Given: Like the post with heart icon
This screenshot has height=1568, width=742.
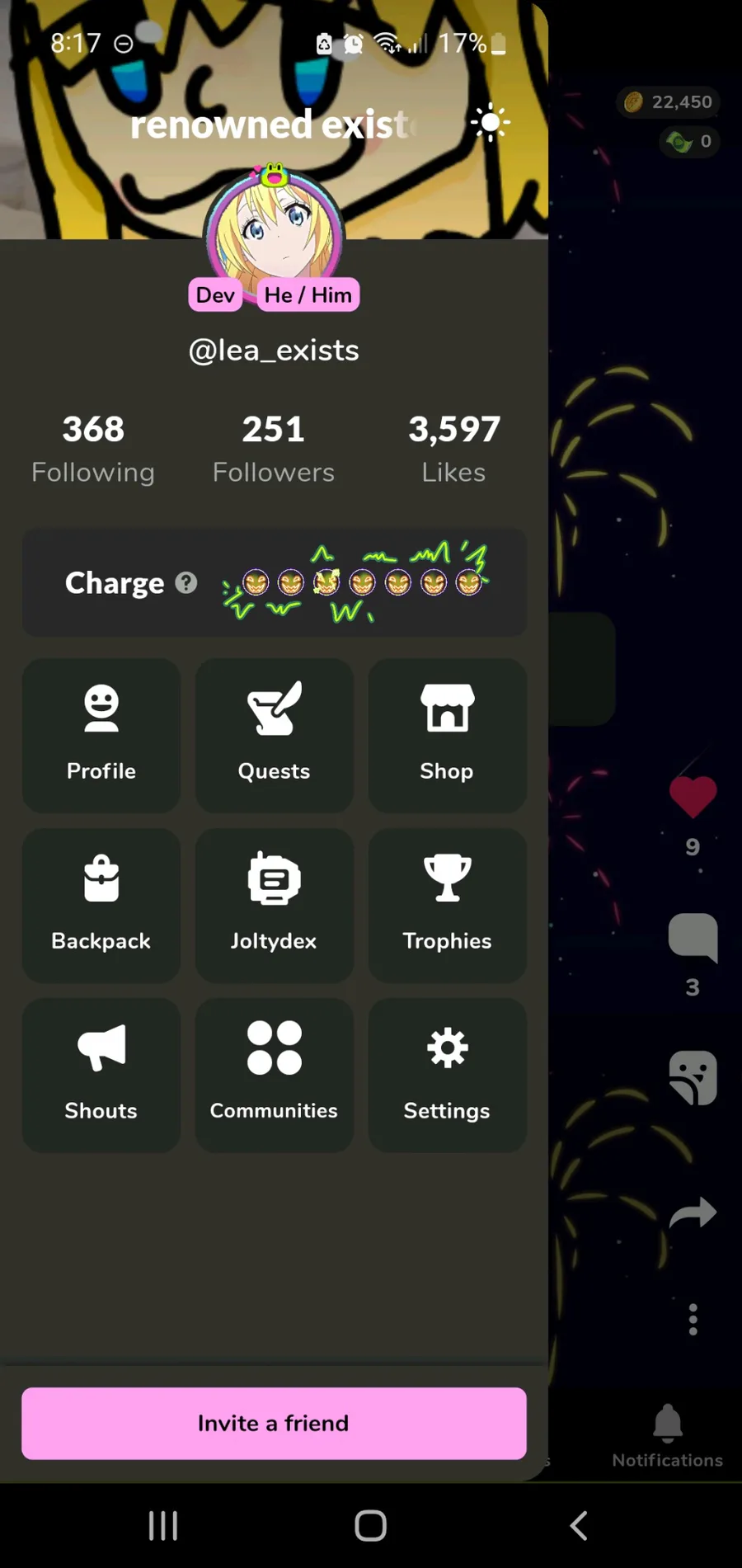Looking at the screenshot, I should [x=693, y=798].
